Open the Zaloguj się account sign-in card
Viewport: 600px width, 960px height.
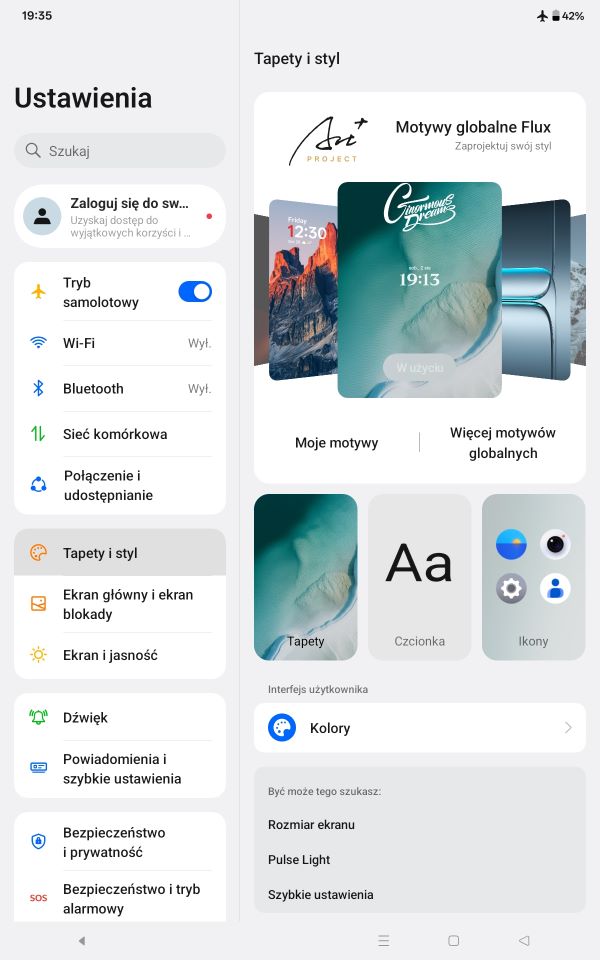(x=120, y=217)
